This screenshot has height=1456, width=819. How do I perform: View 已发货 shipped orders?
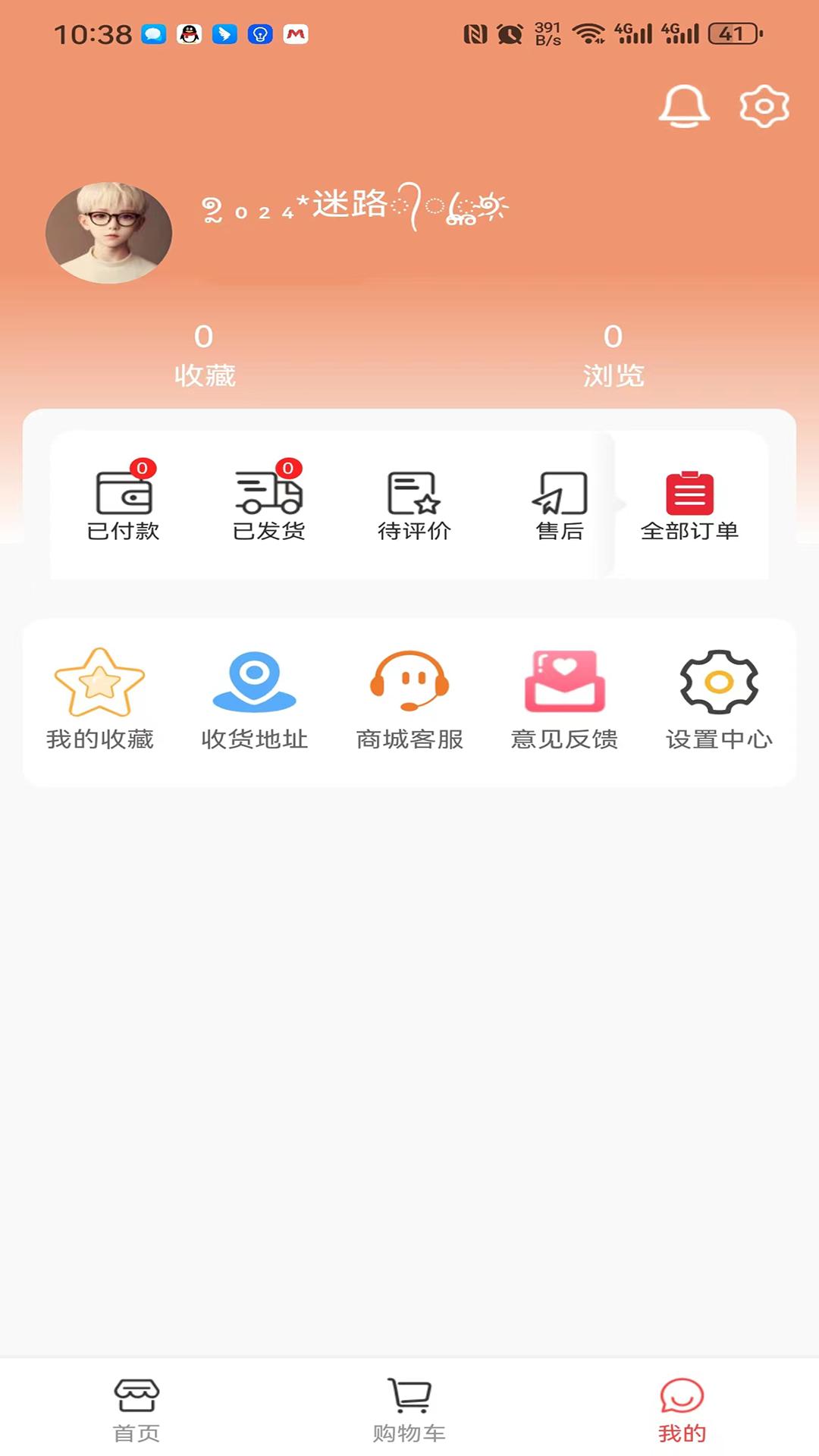(x=269, y=504)
